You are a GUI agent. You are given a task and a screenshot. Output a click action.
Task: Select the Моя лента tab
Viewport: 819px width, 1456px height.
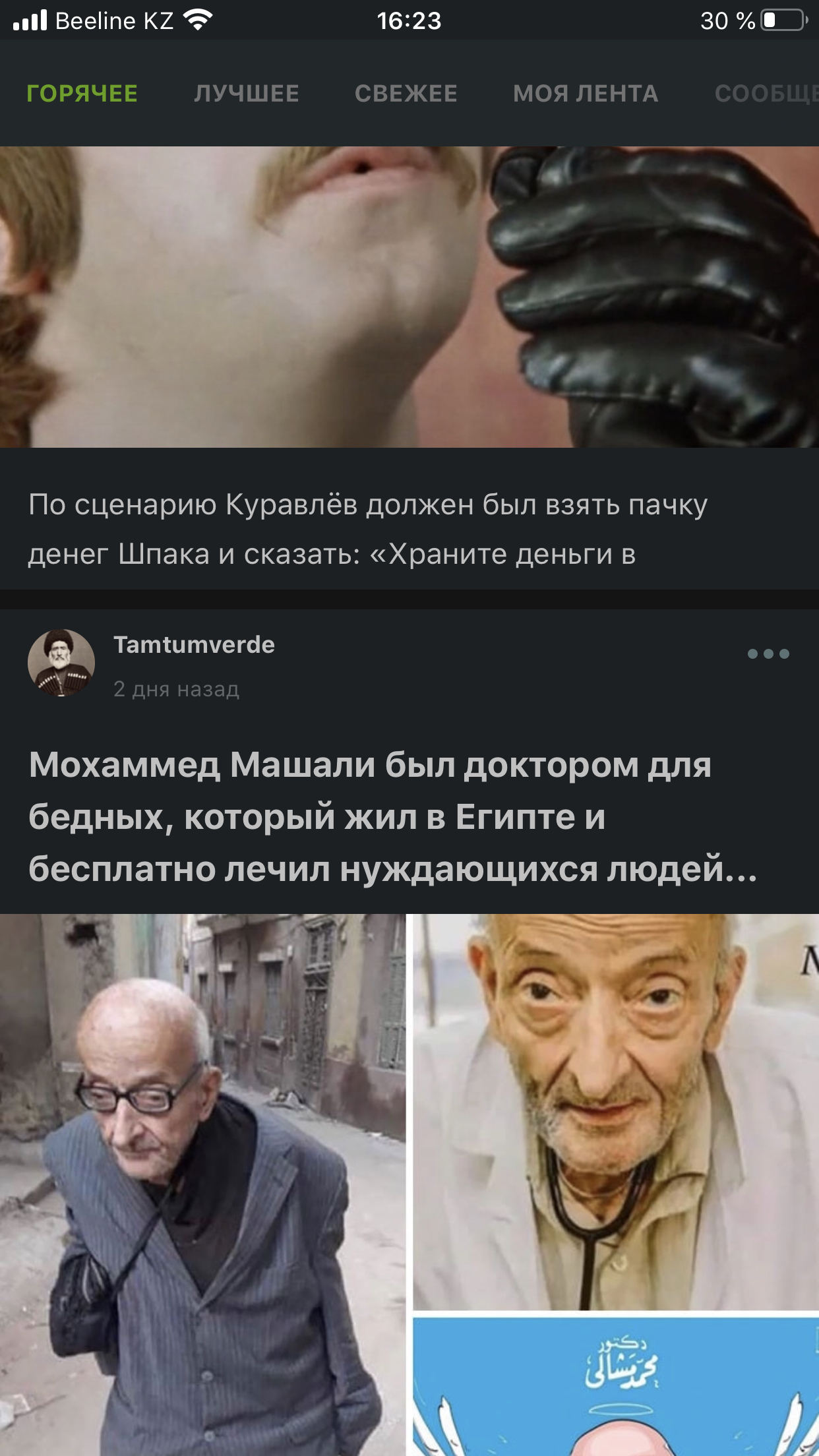(x=586, y=94)
